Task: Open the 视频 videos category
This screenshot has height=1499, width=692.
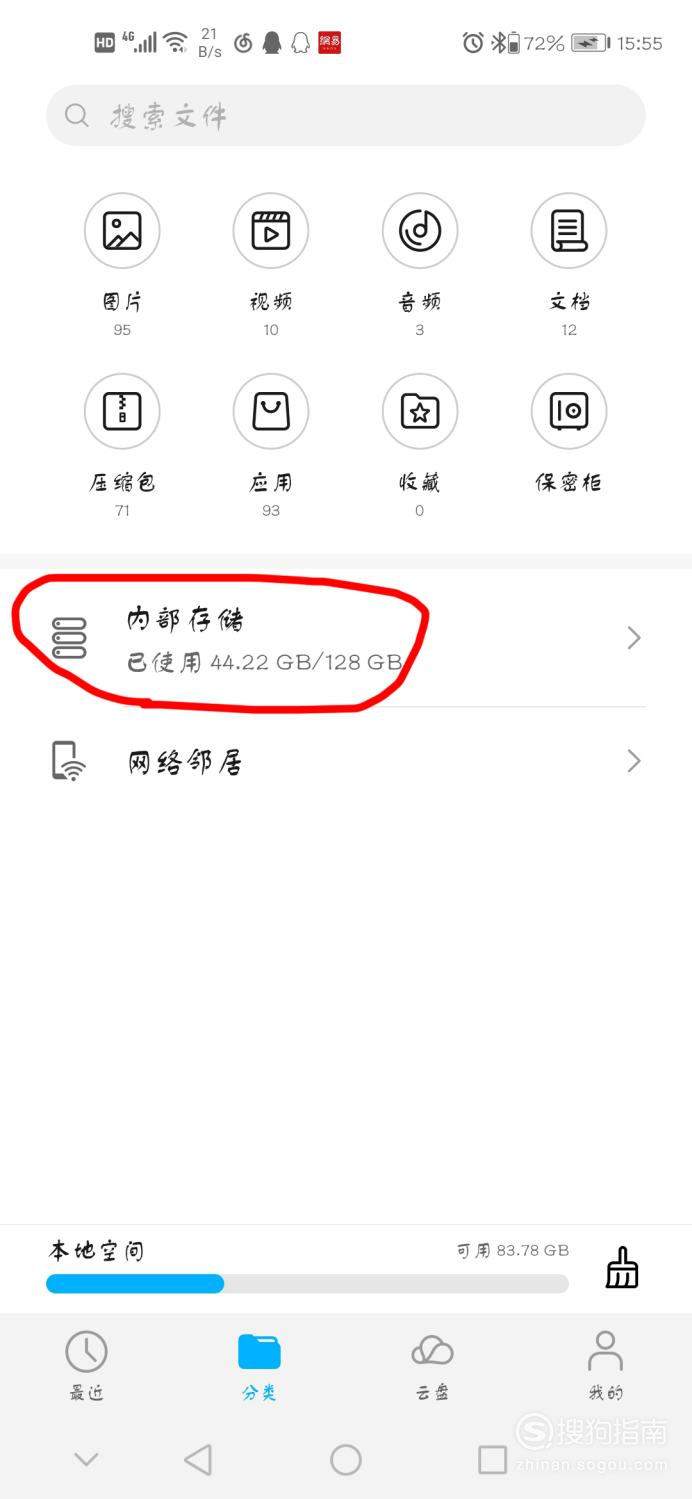Action: click(x=271, y=232)
